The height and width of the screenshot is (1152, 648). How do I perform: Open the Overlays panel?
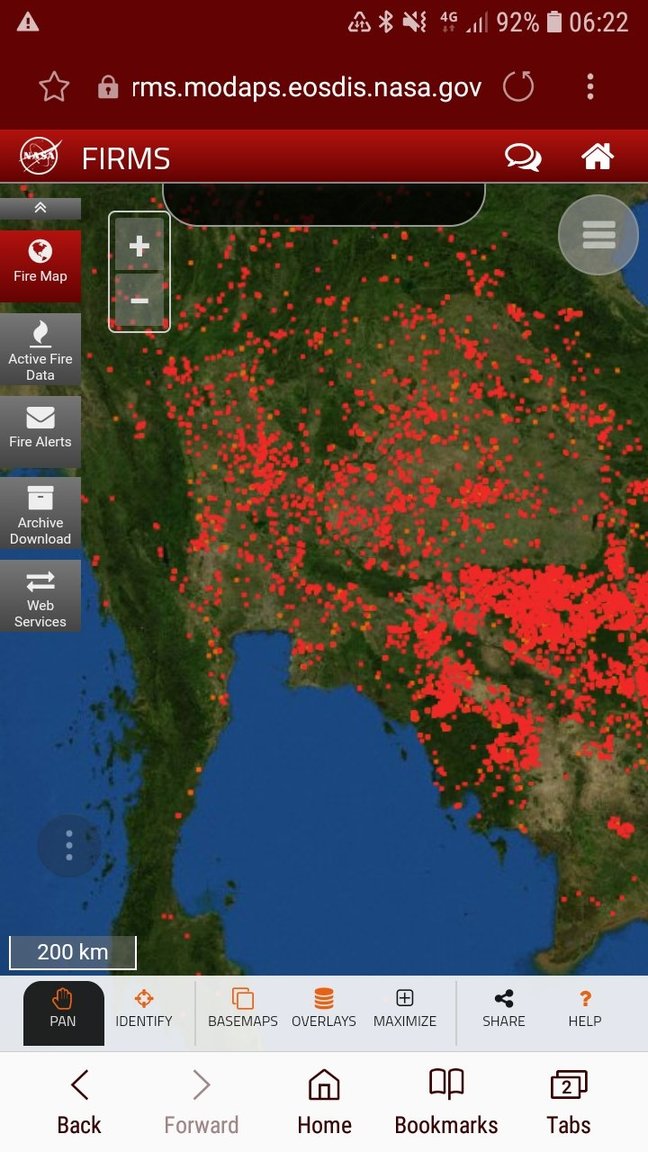(x=323, y=1008)
